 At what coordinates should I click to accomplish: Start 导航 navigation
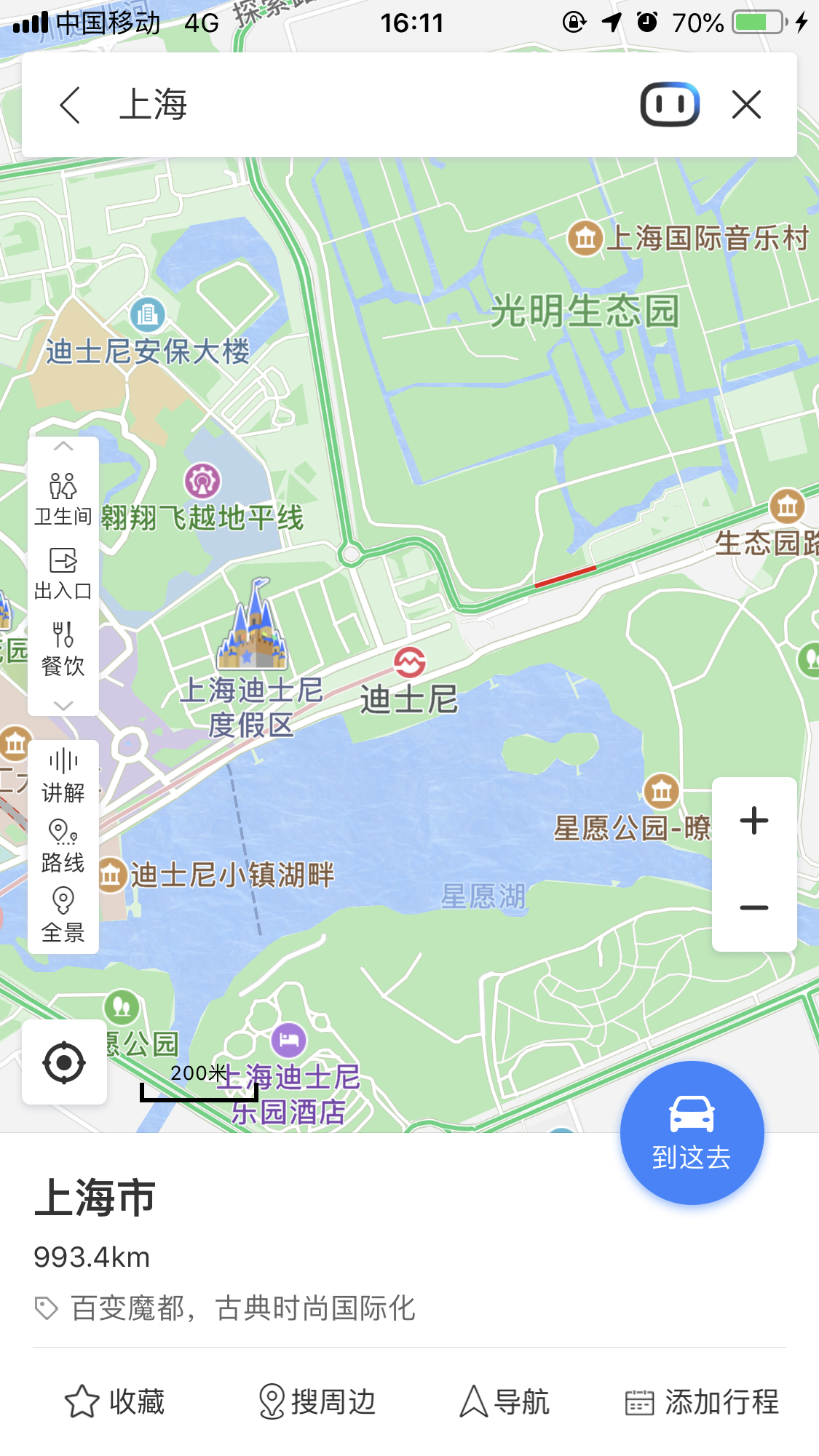coord(505,1401)
